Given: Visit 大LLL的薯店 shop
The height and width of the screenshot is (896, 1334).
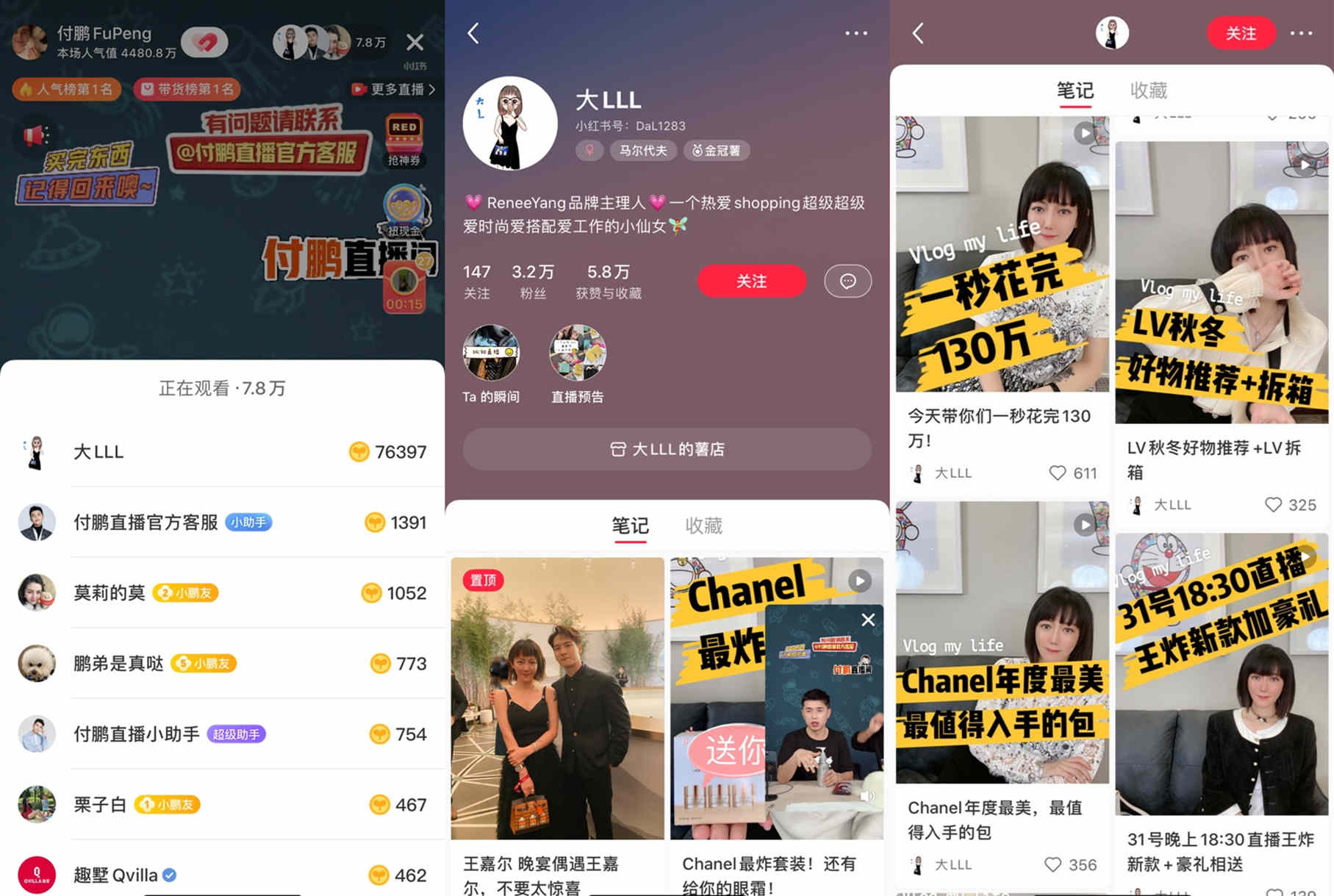Looking at the screenshot, I should (667, 449).
